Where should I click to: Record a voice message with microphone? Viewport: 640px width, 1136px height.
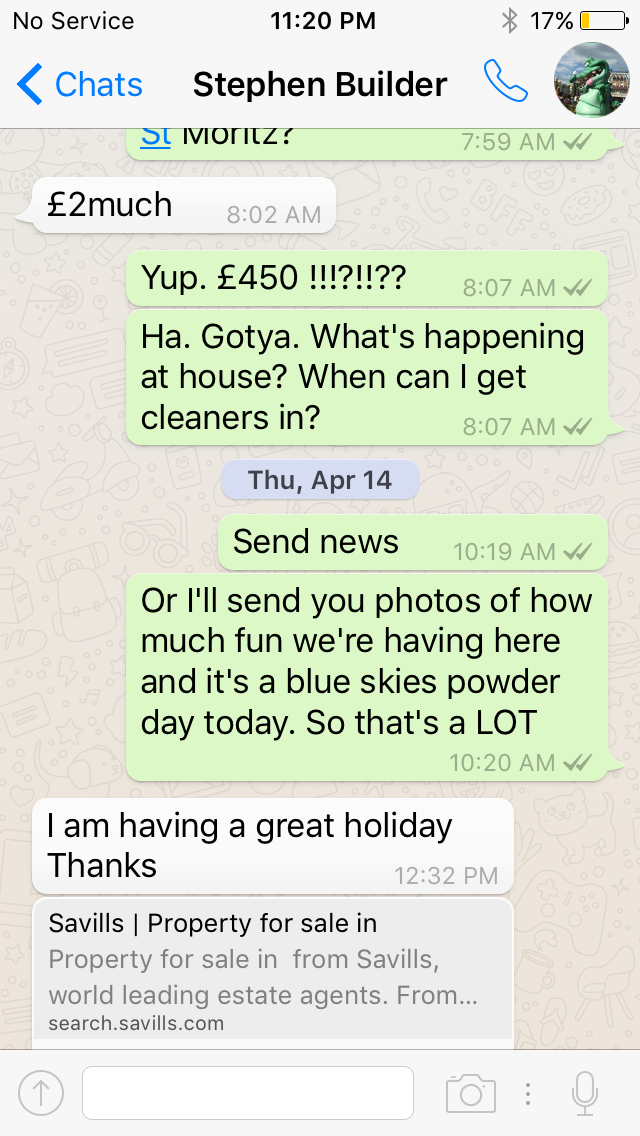[585, 1093]
